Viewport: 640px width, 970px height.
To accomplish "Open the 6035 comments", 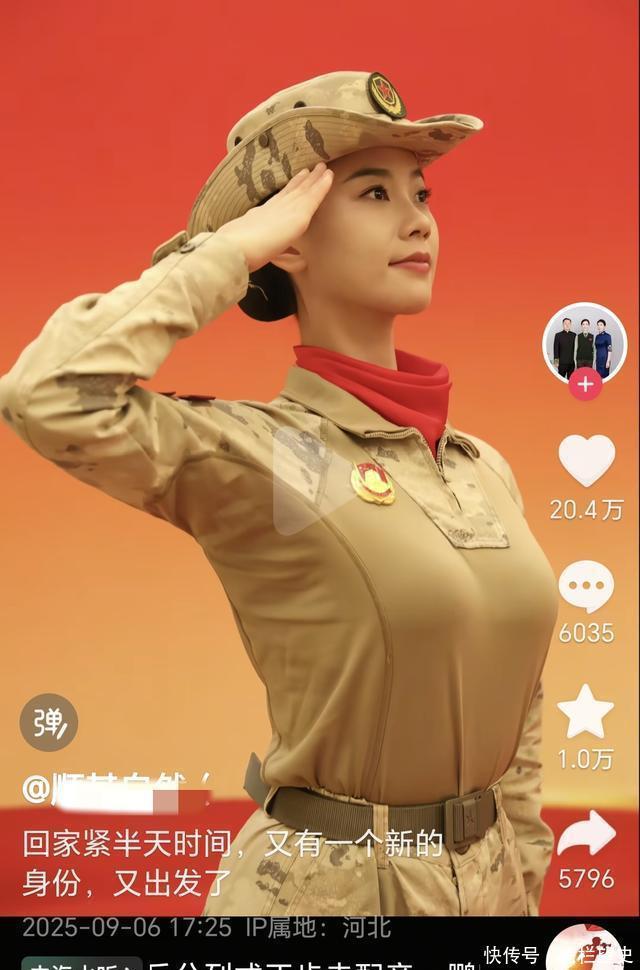I will 586,587.
